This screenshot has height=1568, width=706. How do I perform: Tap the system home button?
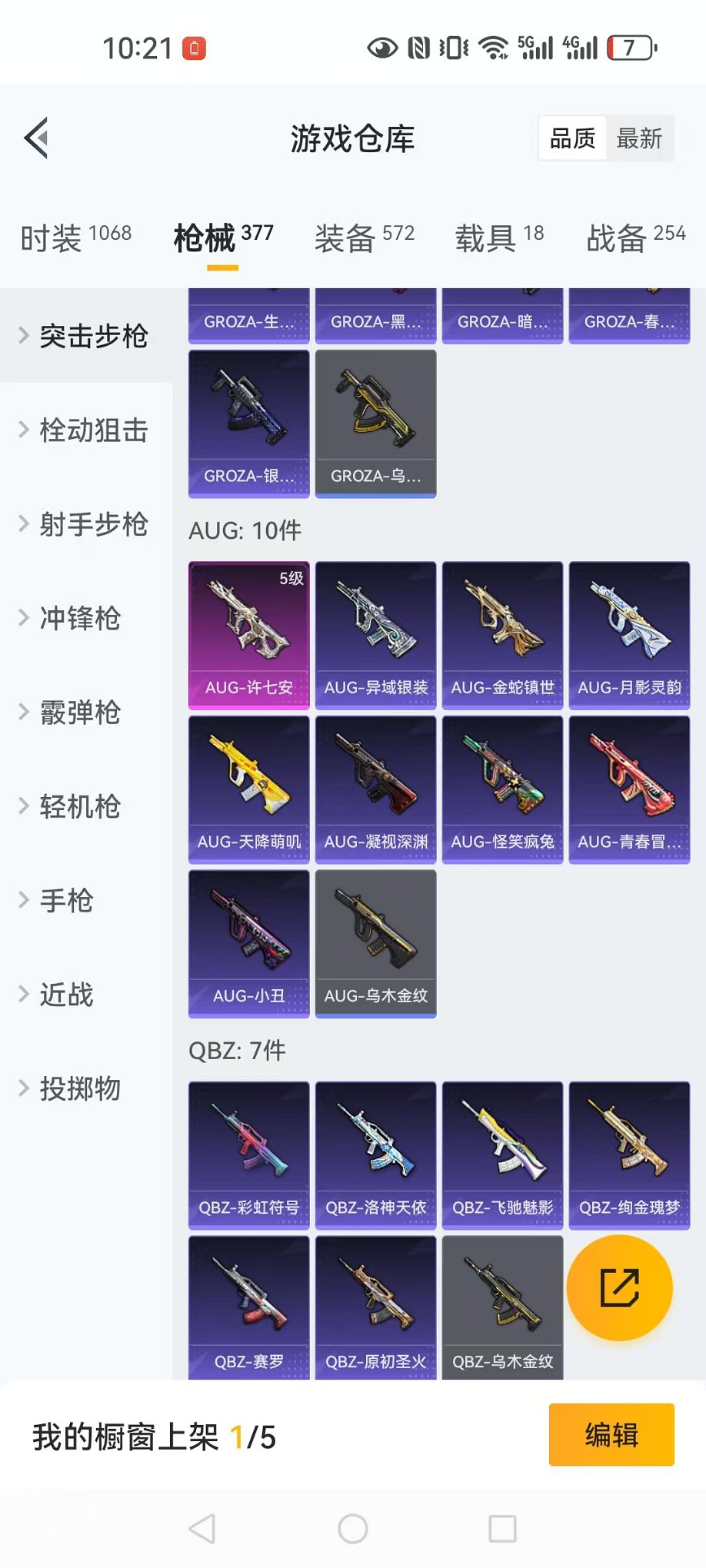pyautogui.click(x=353, y=1529)
